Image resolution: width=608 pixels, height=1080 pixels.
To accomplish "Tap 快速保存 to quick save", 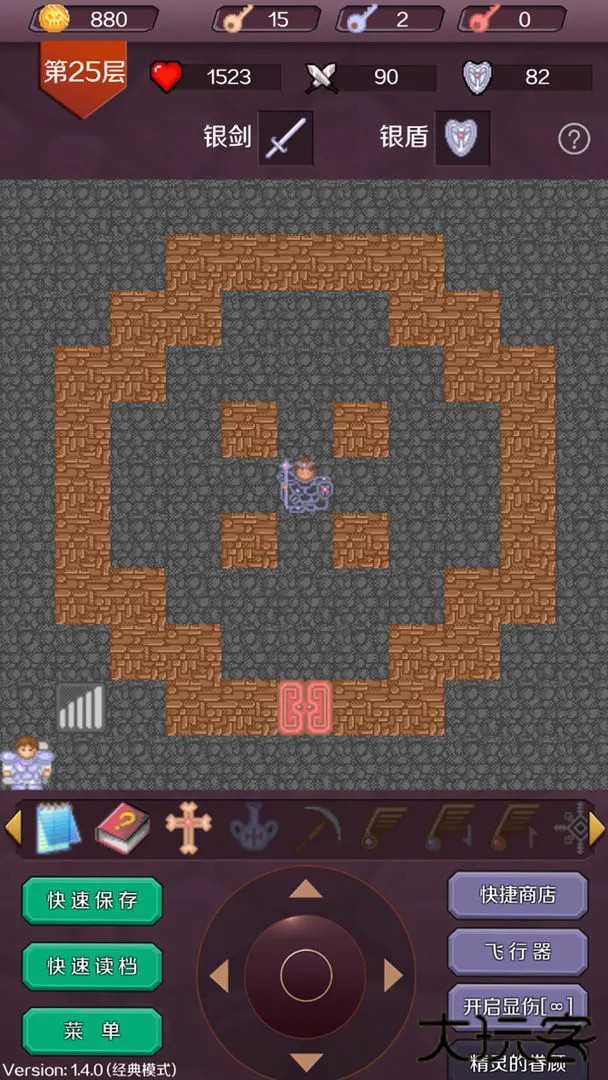I will pyautogui.click(x=92, y=900).
